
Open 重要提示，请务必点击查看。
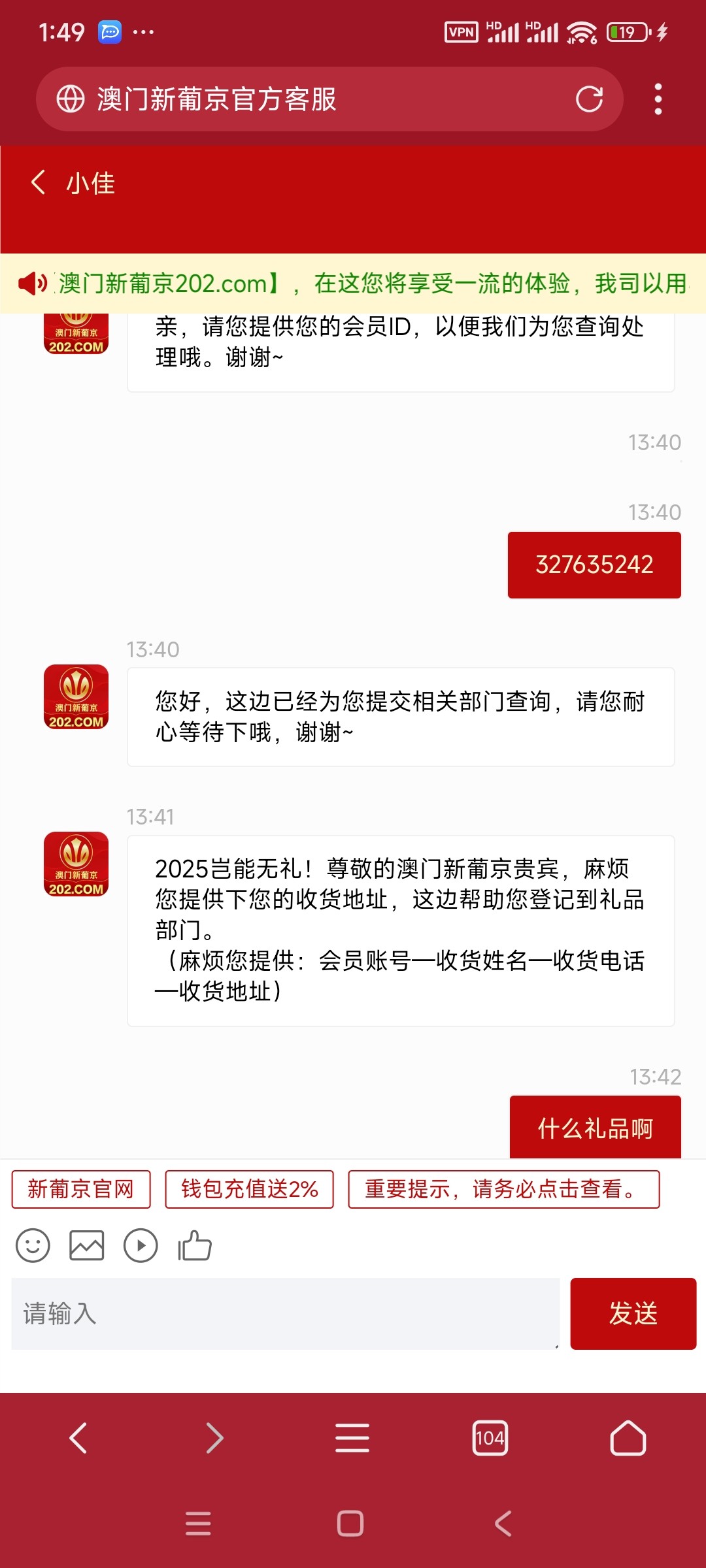(504, 1189)
